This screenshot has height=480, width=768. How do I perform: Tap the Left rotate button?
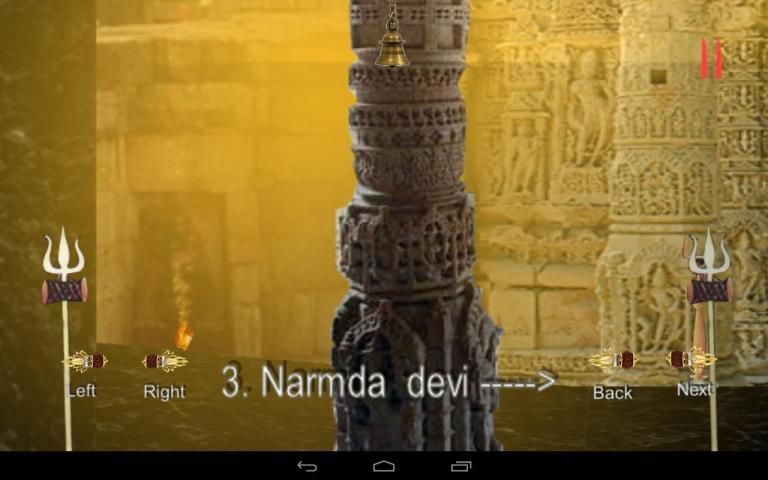coord(83,362)
